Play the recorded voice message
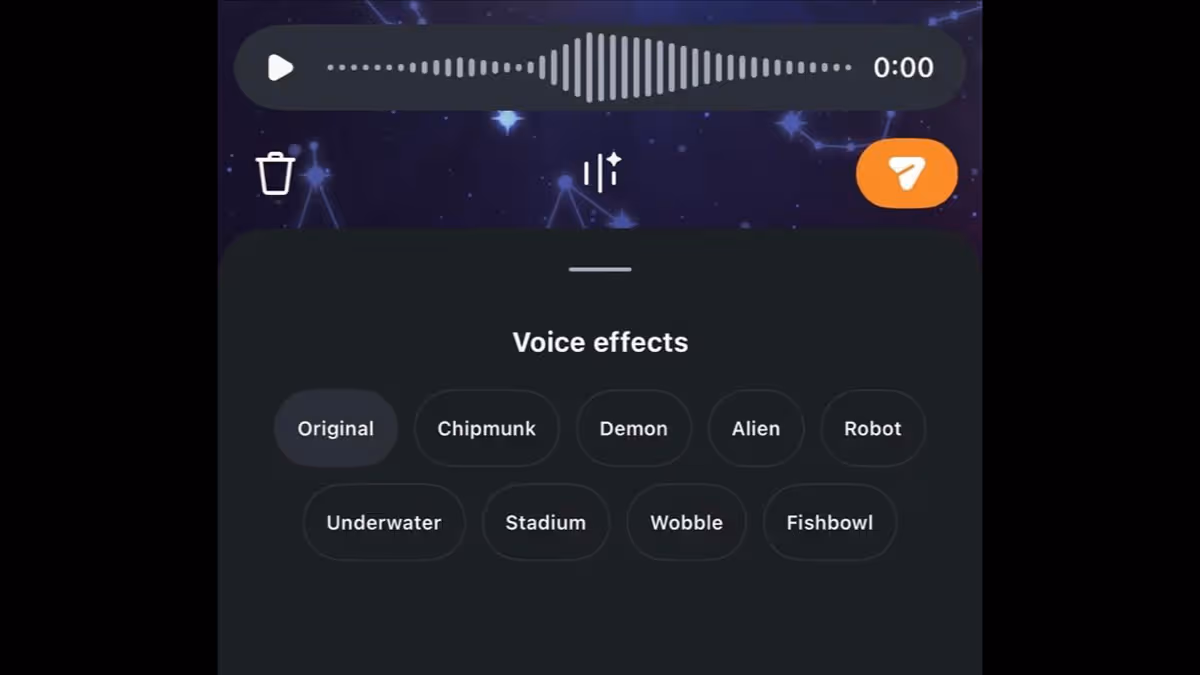The height and width of the screenshot is (675, 1200). tap(280, 68)
